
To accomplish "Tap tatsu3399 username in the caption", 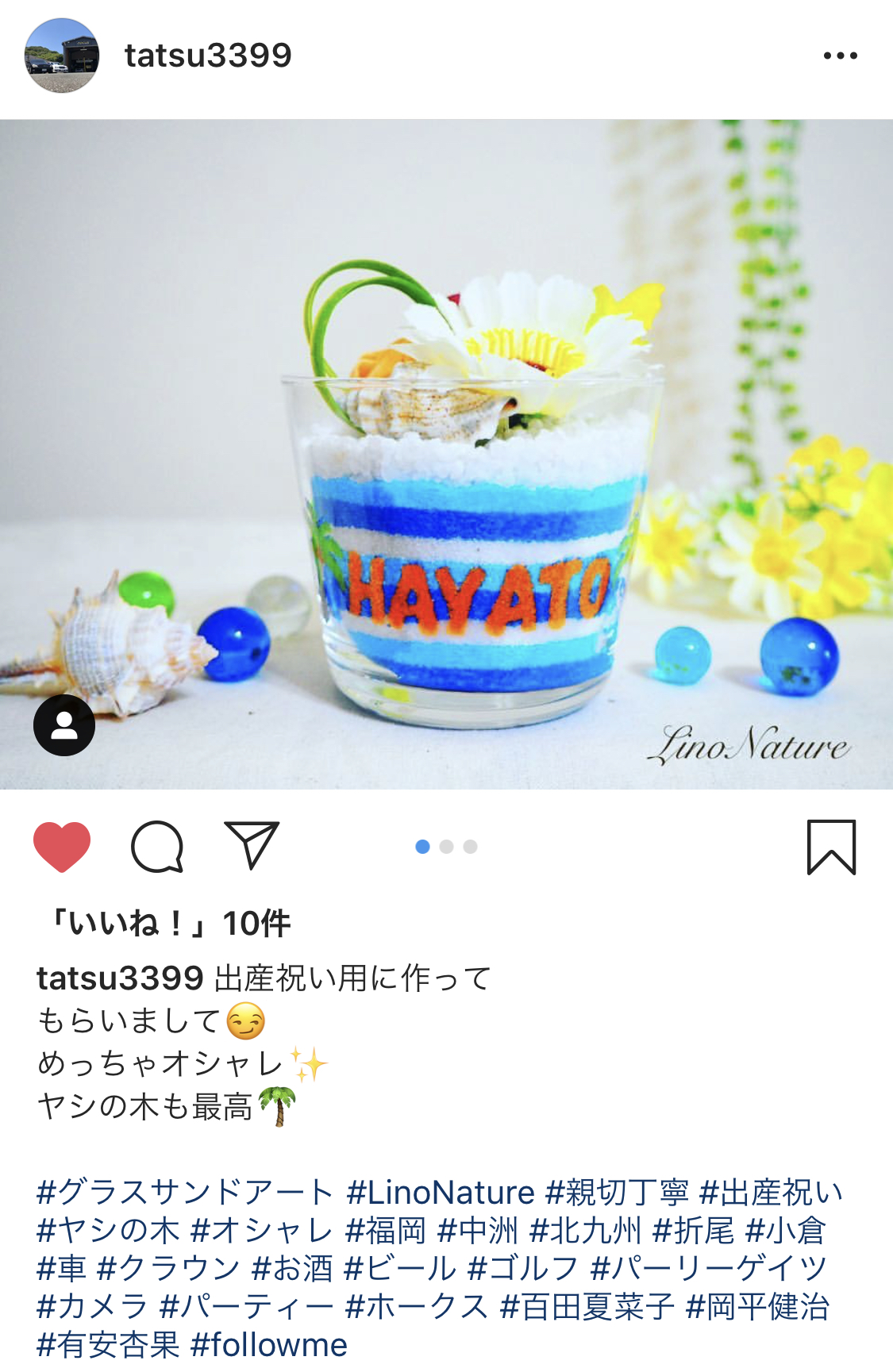I will pyautogui.click(x=121, y=978).
